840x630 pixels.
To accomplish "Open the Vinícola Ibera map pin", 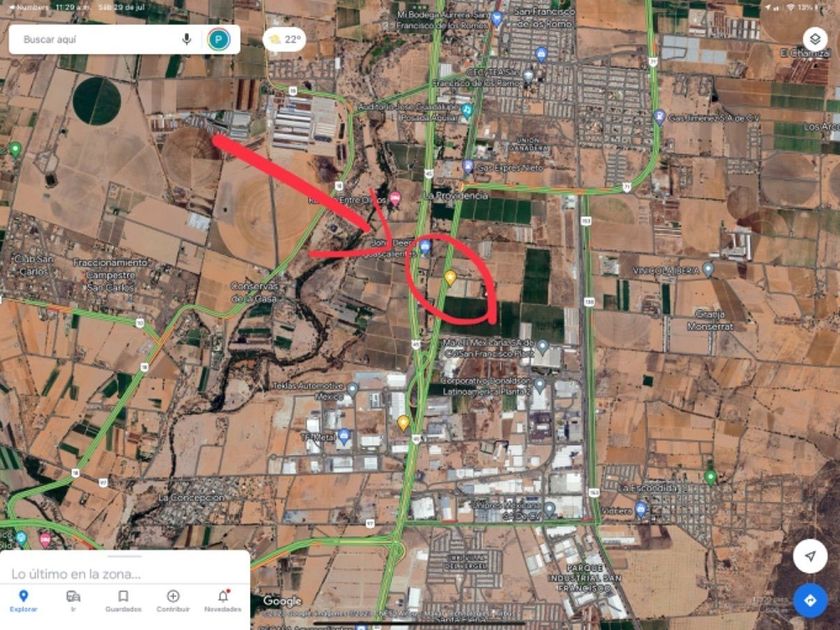I will pos(708,269).
